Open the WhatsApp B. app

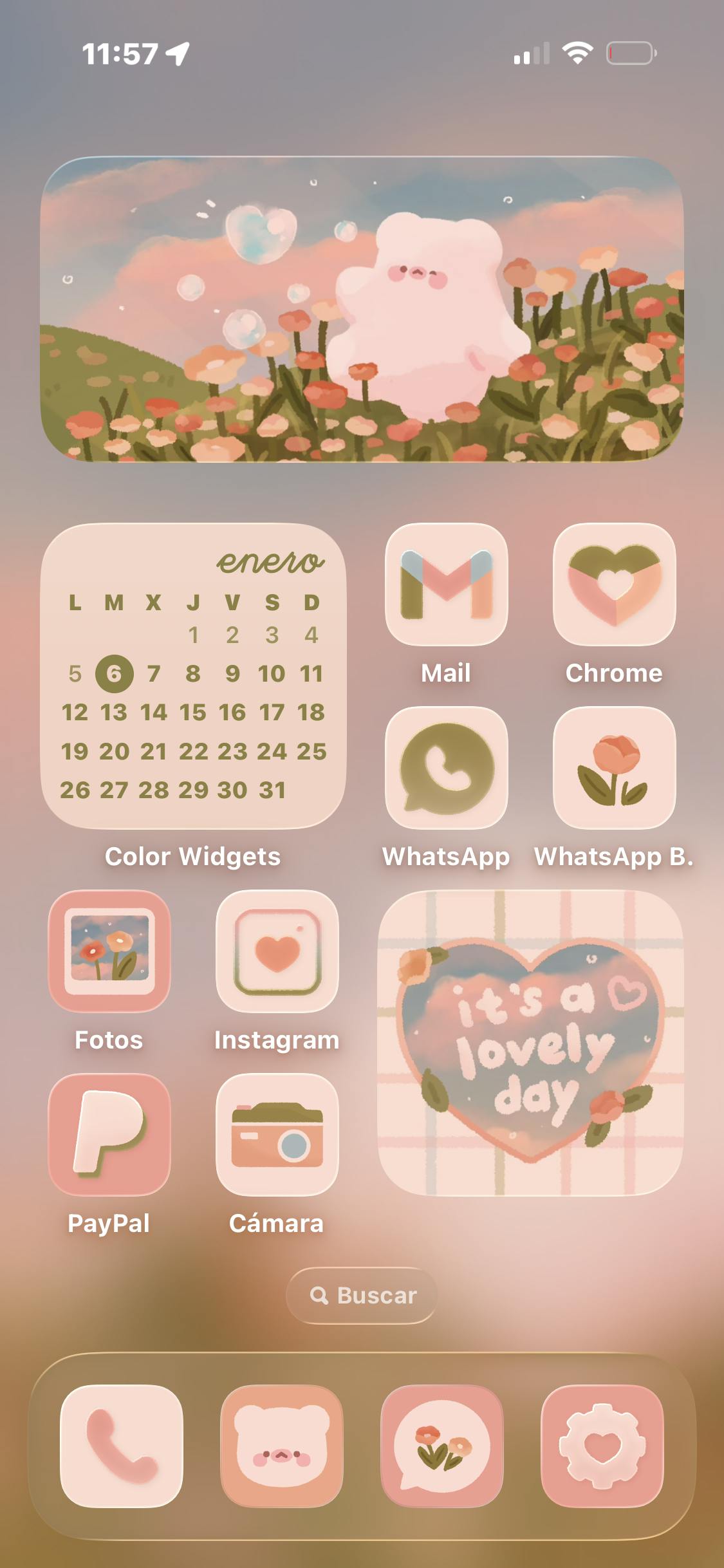click(614, 768)
